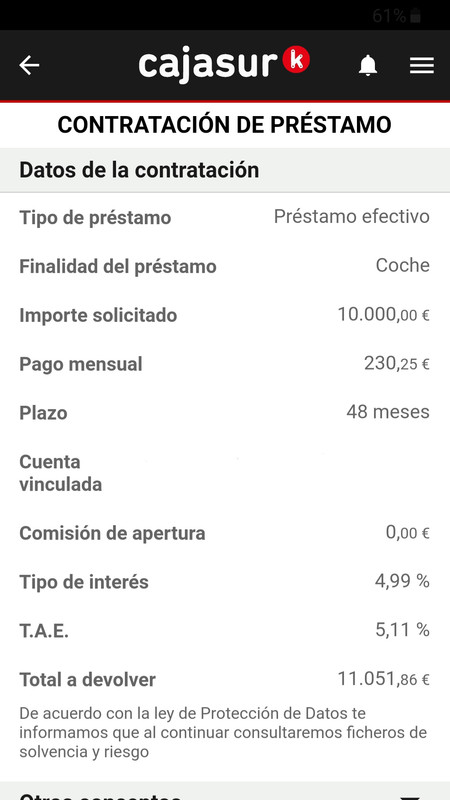Go back with the arrow icon
Image resolution: width=450 pixels, height=800 pixels.
pyautogui.click(x=29, y=65)
